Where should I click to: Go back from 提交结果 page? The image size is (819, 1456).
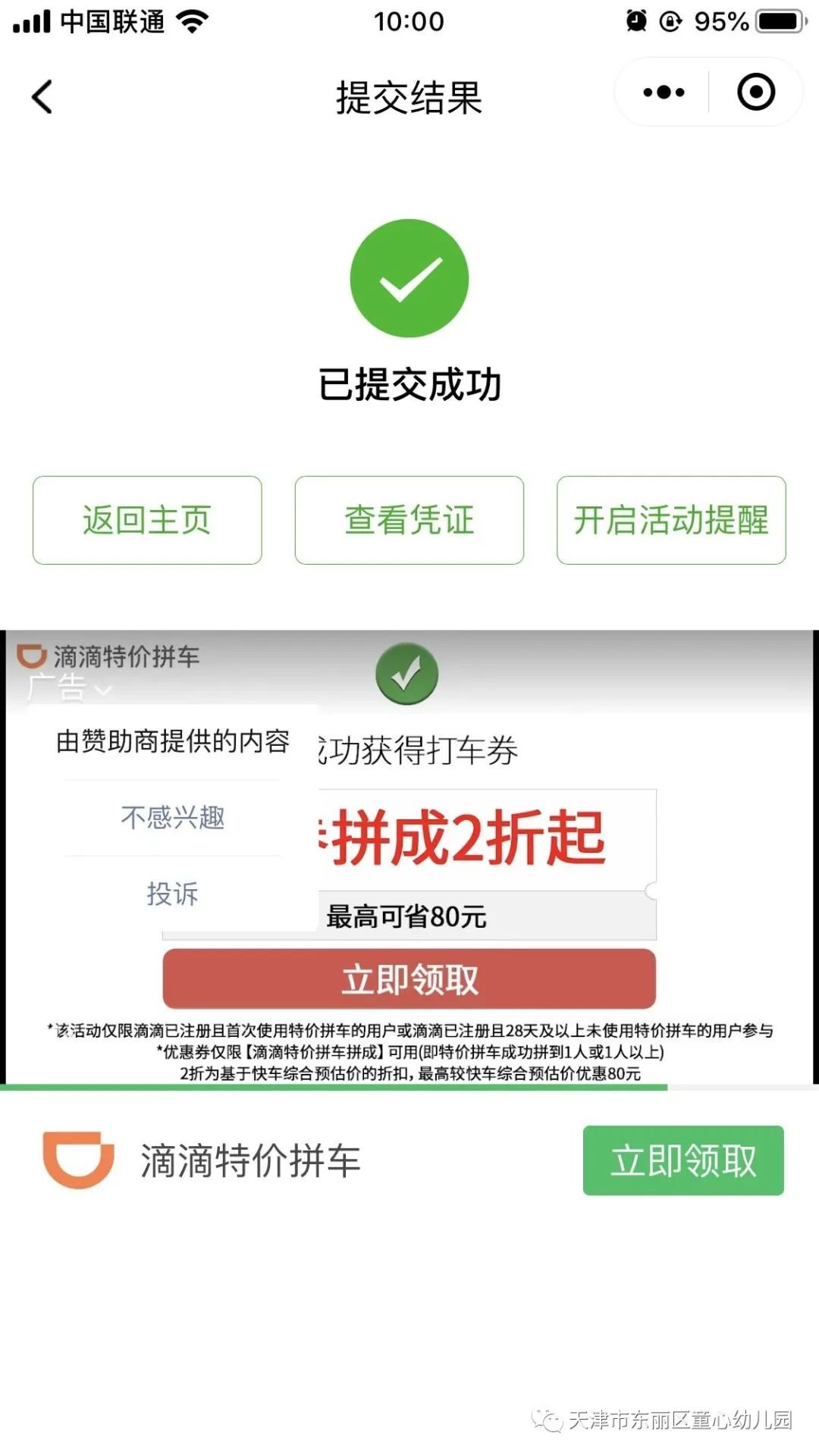pyautogui.click(x=42, y=97)
